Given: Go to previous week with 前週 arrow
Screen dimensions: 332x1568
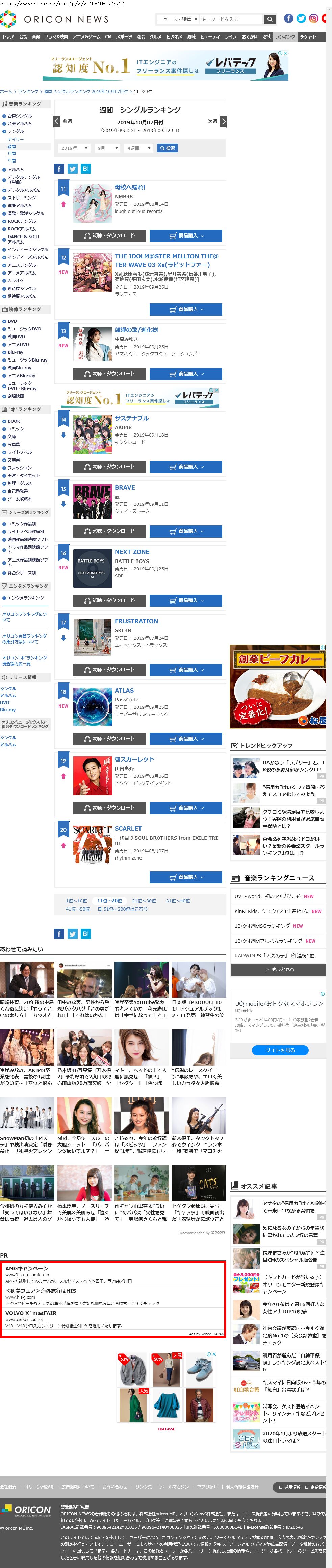Looking at the screenshot, I should tap(58, 121).
